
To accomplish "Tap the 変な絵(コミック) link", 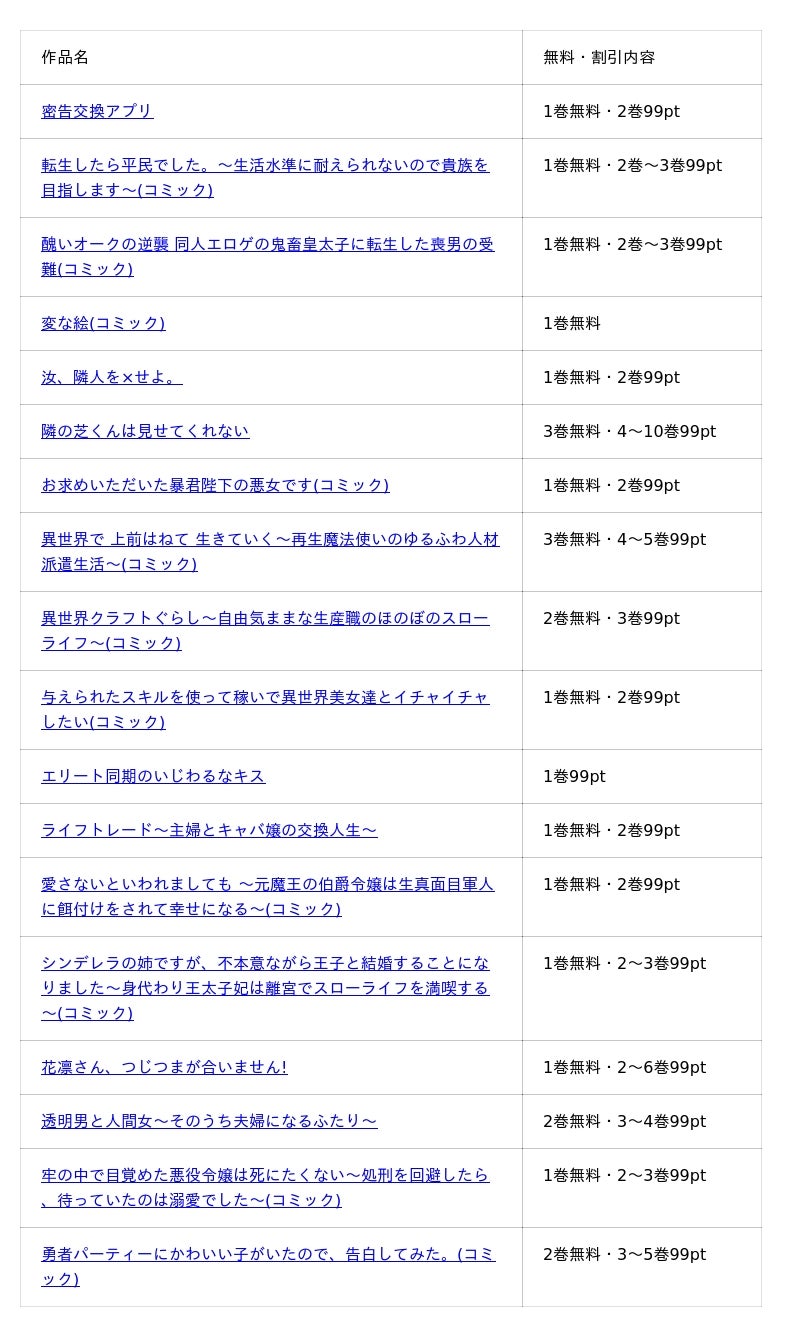I will [103, 323].
